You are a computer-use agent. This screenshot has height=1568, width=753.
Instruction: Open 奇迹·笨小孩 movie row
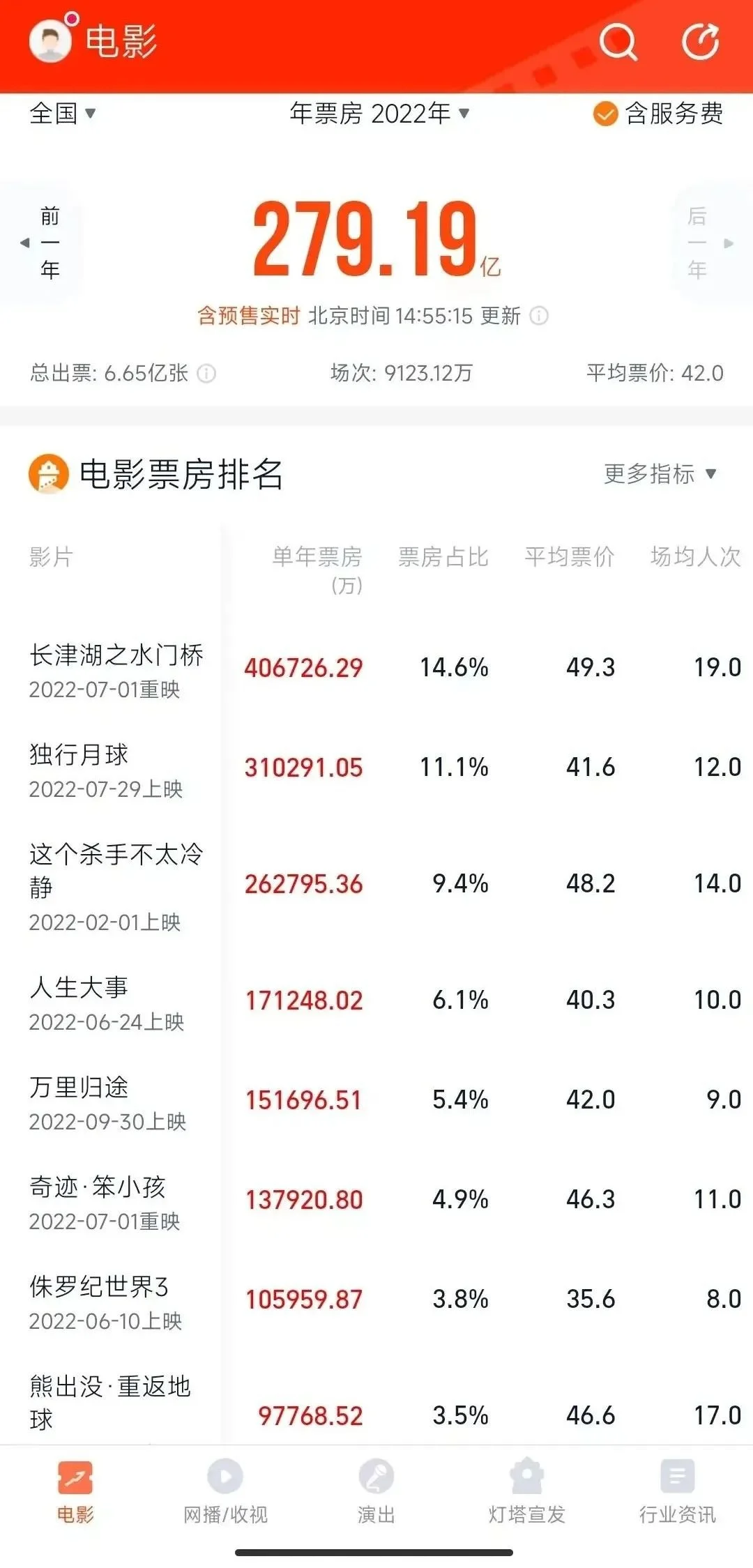376,1201
